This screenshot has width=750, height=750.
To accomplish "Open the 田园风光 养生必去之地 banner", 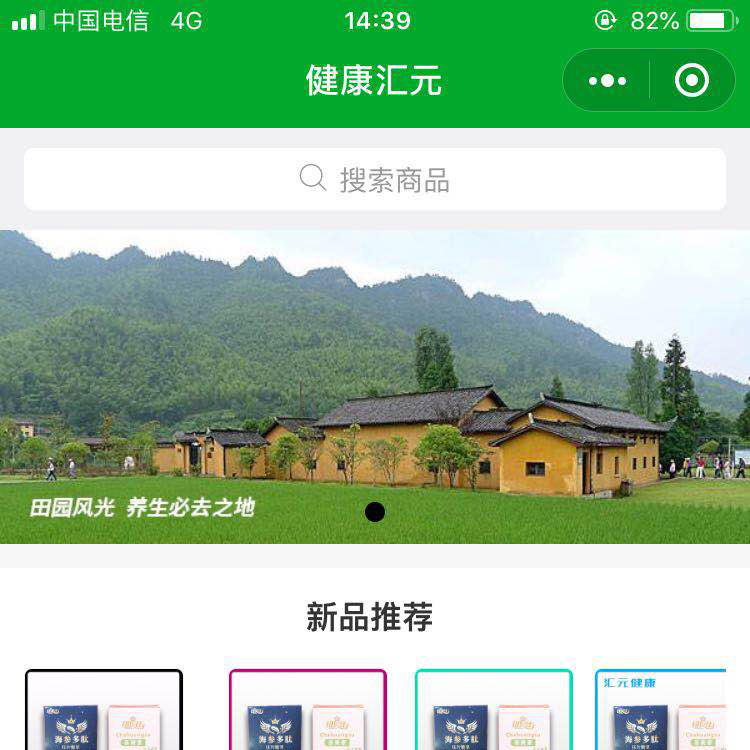I will (x=375, y=388).
